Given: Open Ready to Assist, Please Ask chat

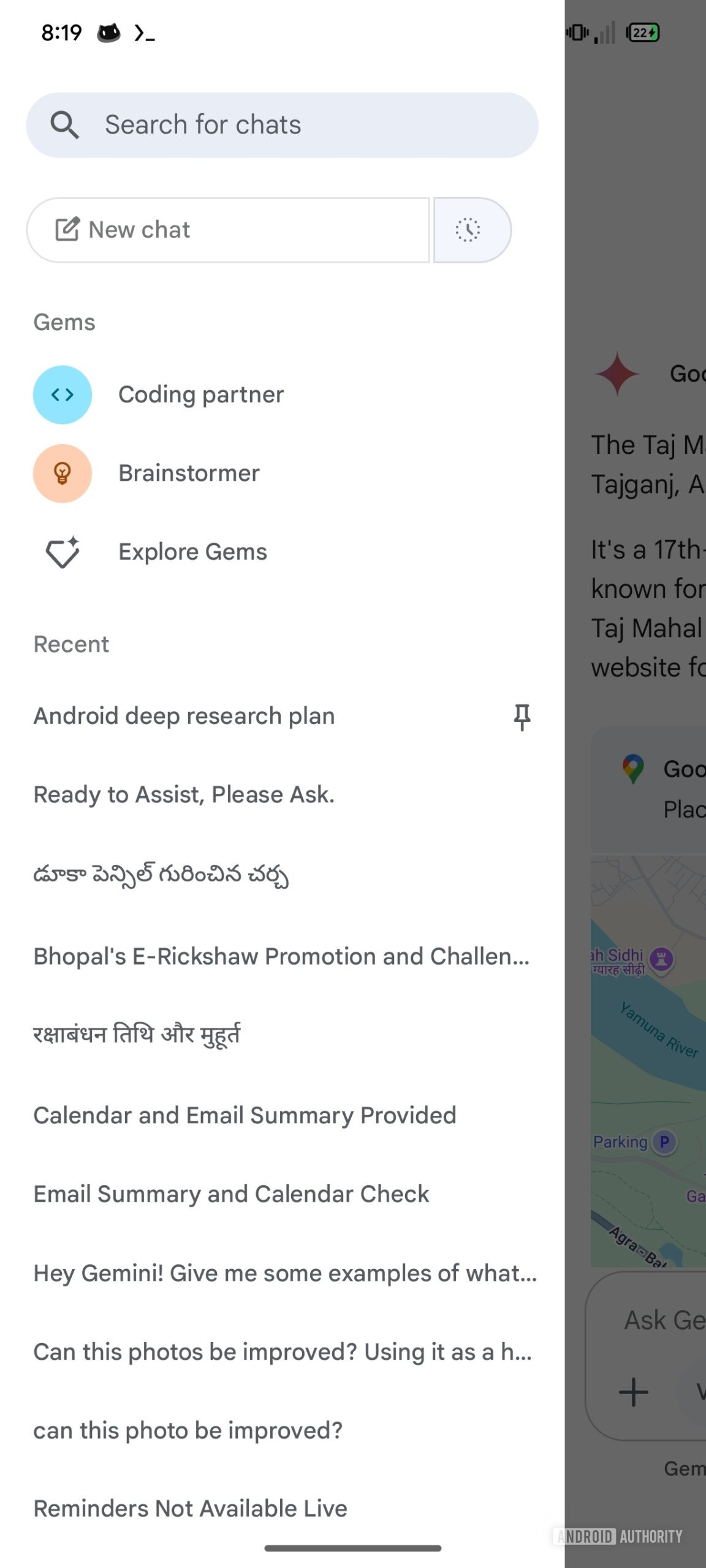Looking at the screenshot, I should tap(184, 794).
